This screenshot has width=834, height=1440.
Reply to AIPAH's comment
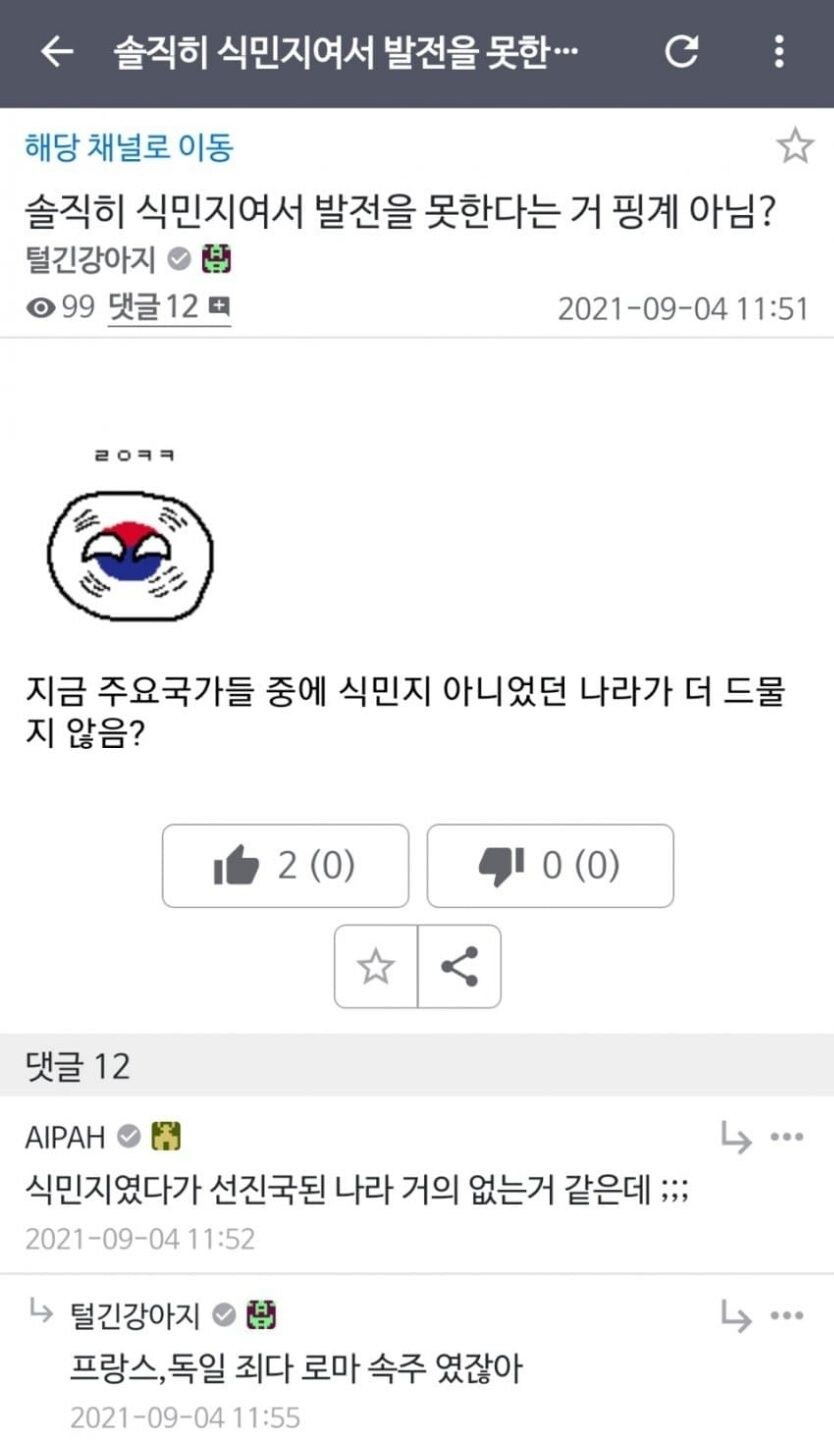736,1137
